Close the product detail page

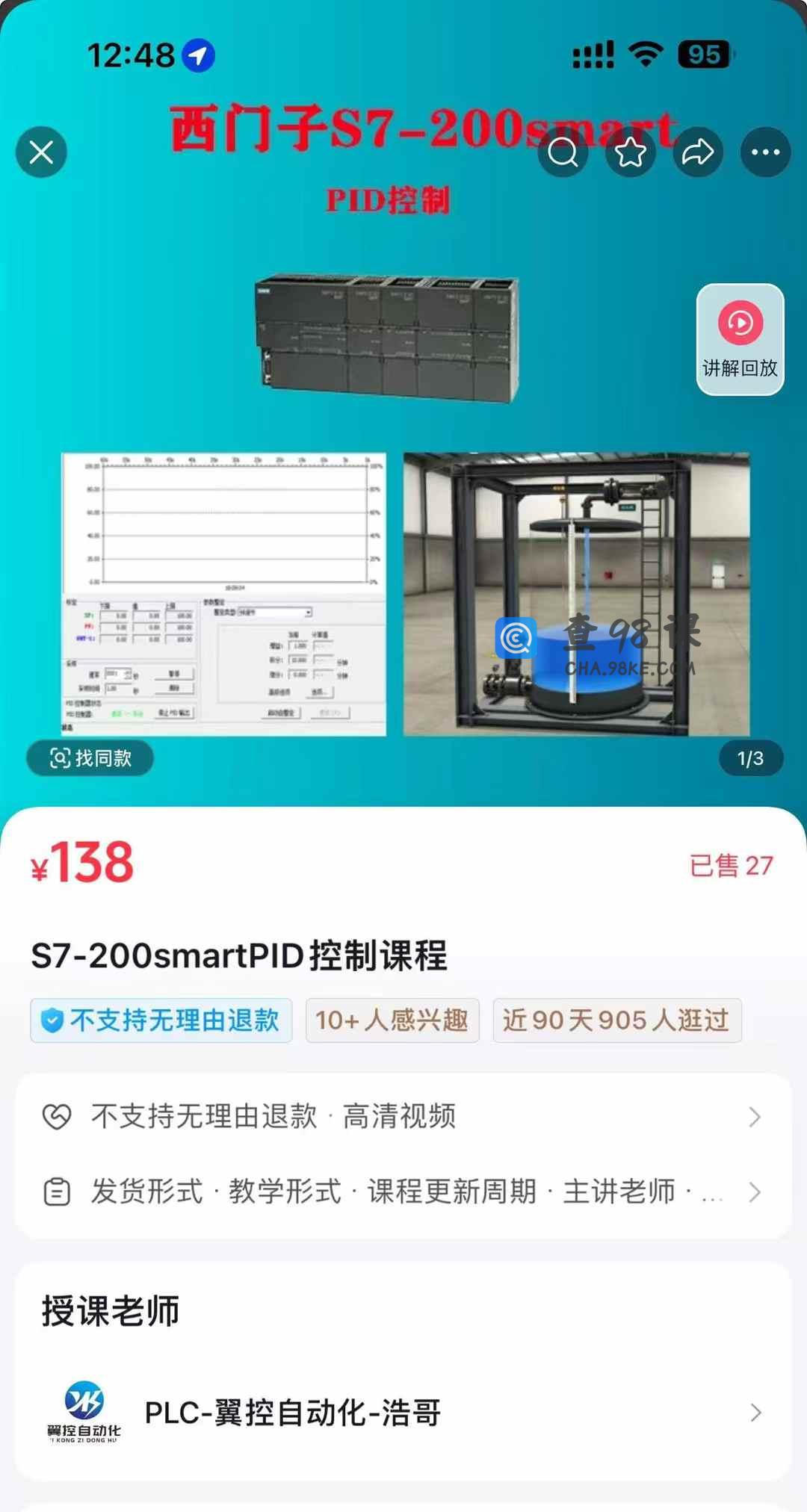click(41, 152)
